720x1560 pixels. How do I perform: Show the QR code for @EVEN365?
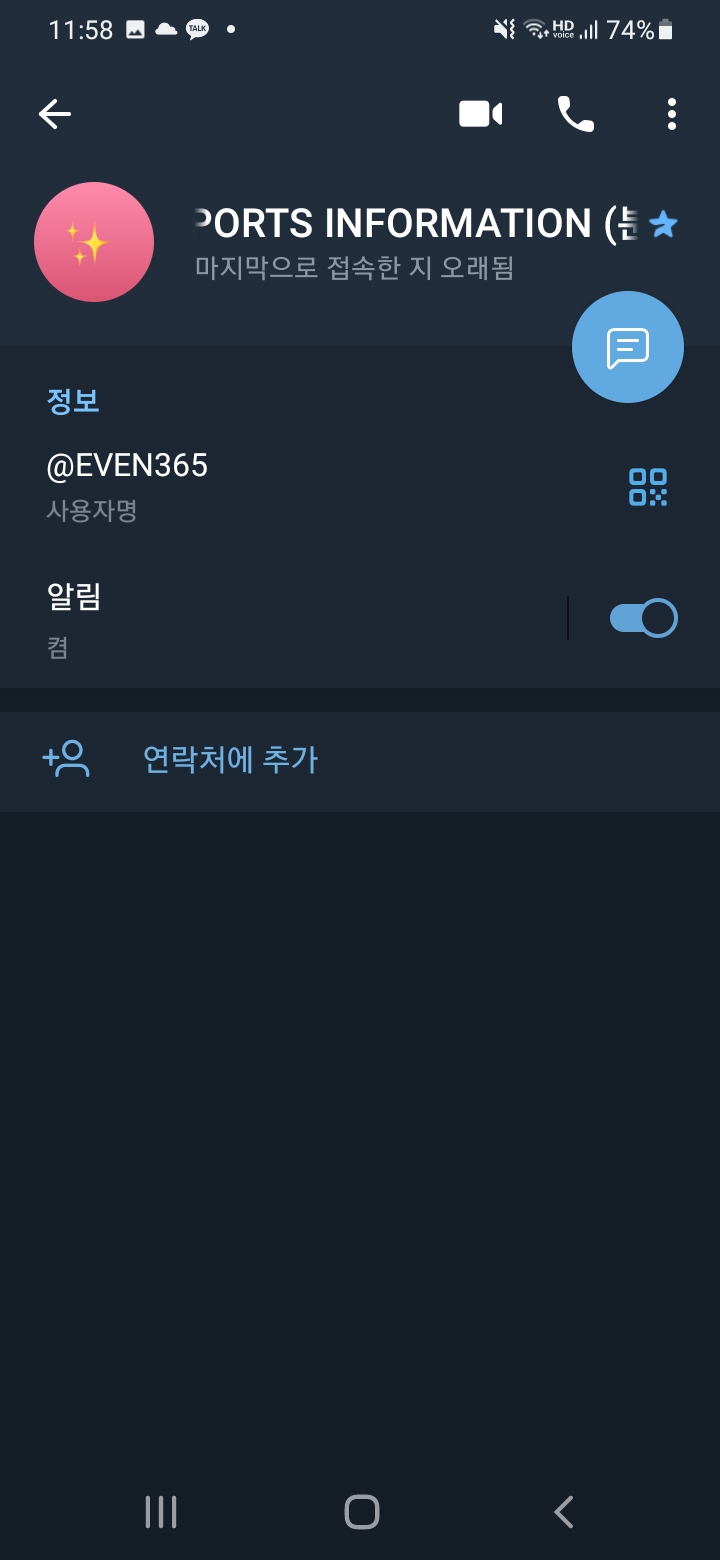pos(648,487)
